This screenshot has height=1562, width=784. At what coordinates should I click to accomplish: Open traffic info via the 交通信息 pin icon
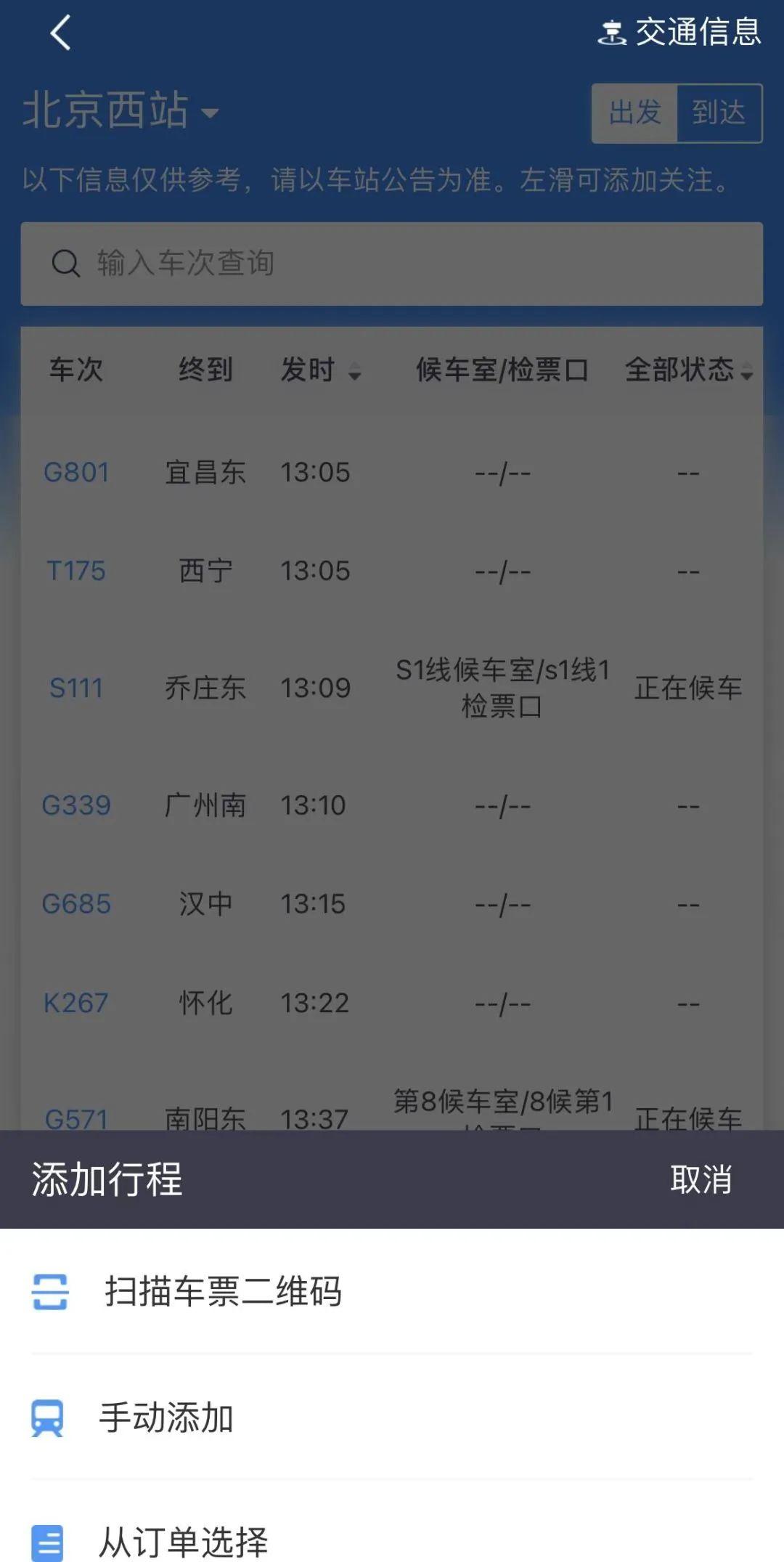(613, 33)
